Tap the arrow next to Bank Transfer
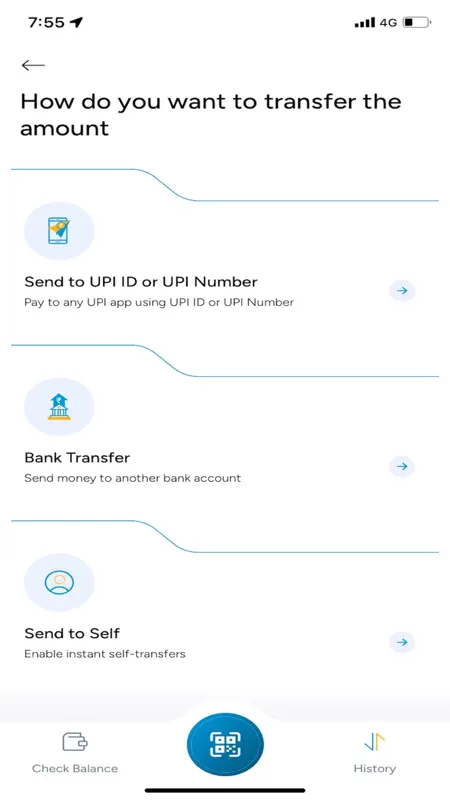This screenshot has width=450, height=800. 402,466
